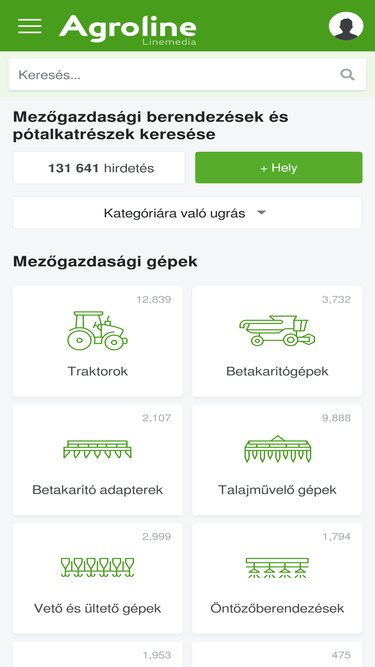Open the 131 641 hirdetés button
This screenshot has width=375, height=667.
coord(99,168)
